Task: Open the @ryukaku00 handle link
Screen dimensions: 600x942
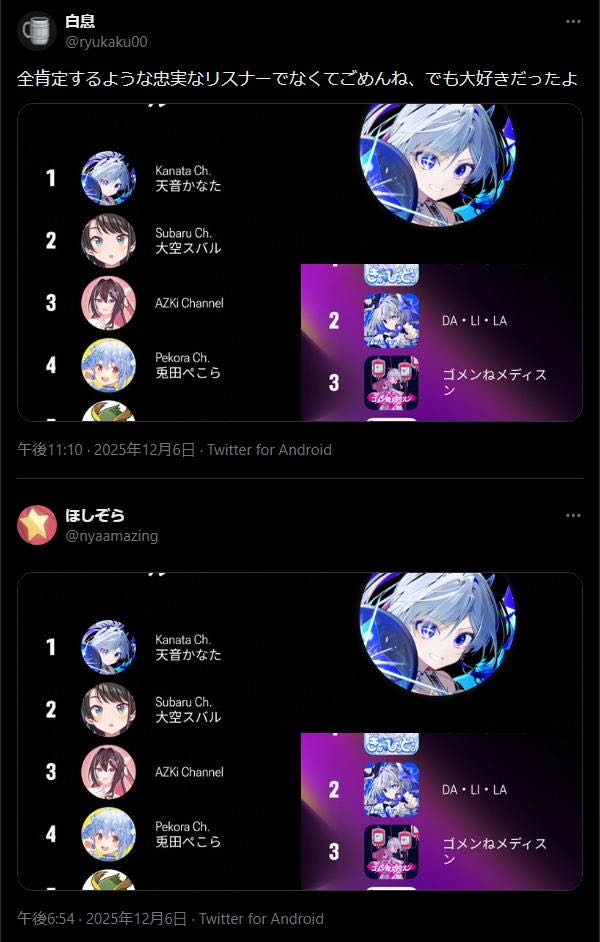Action: click(105, 41)
